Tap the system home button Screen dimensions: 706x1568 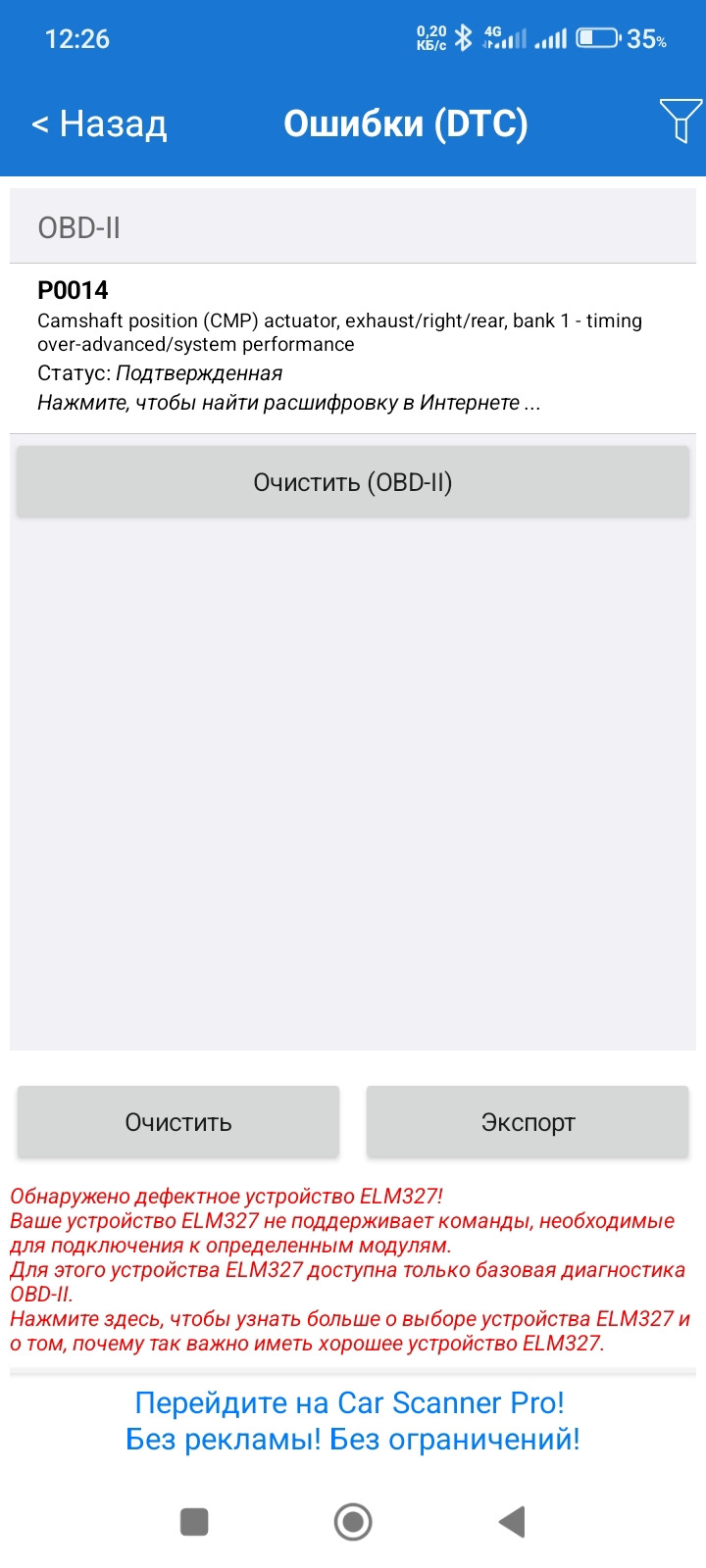[353, 1522]
